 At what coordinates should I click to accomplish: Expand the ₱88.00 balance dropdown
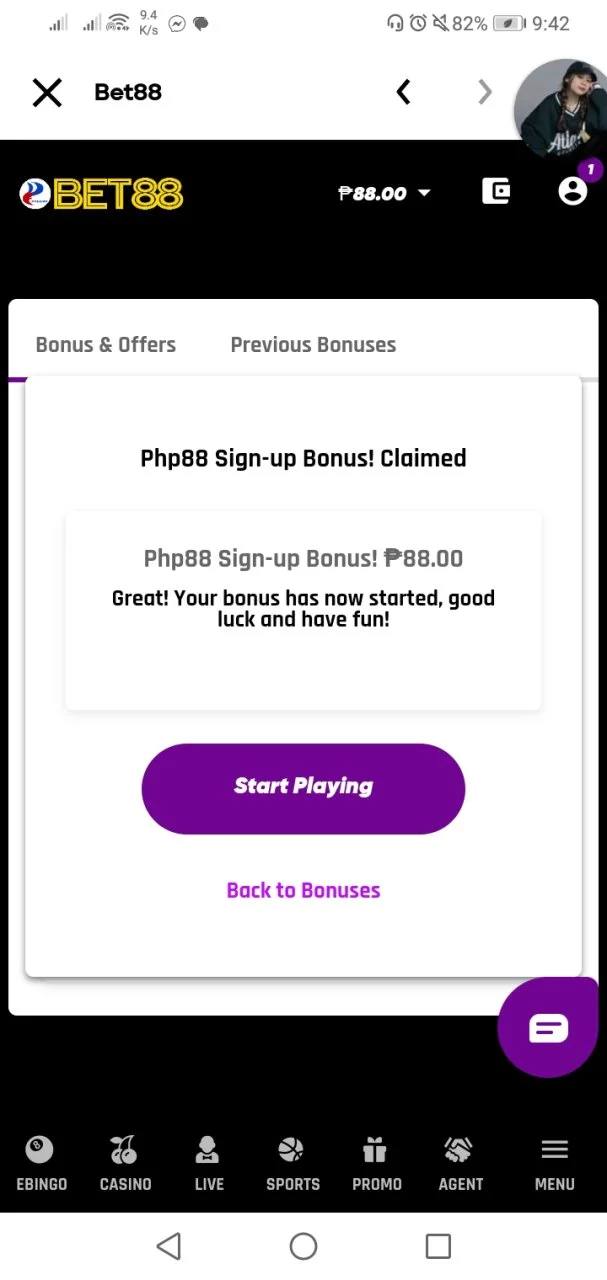pos(385,193)
